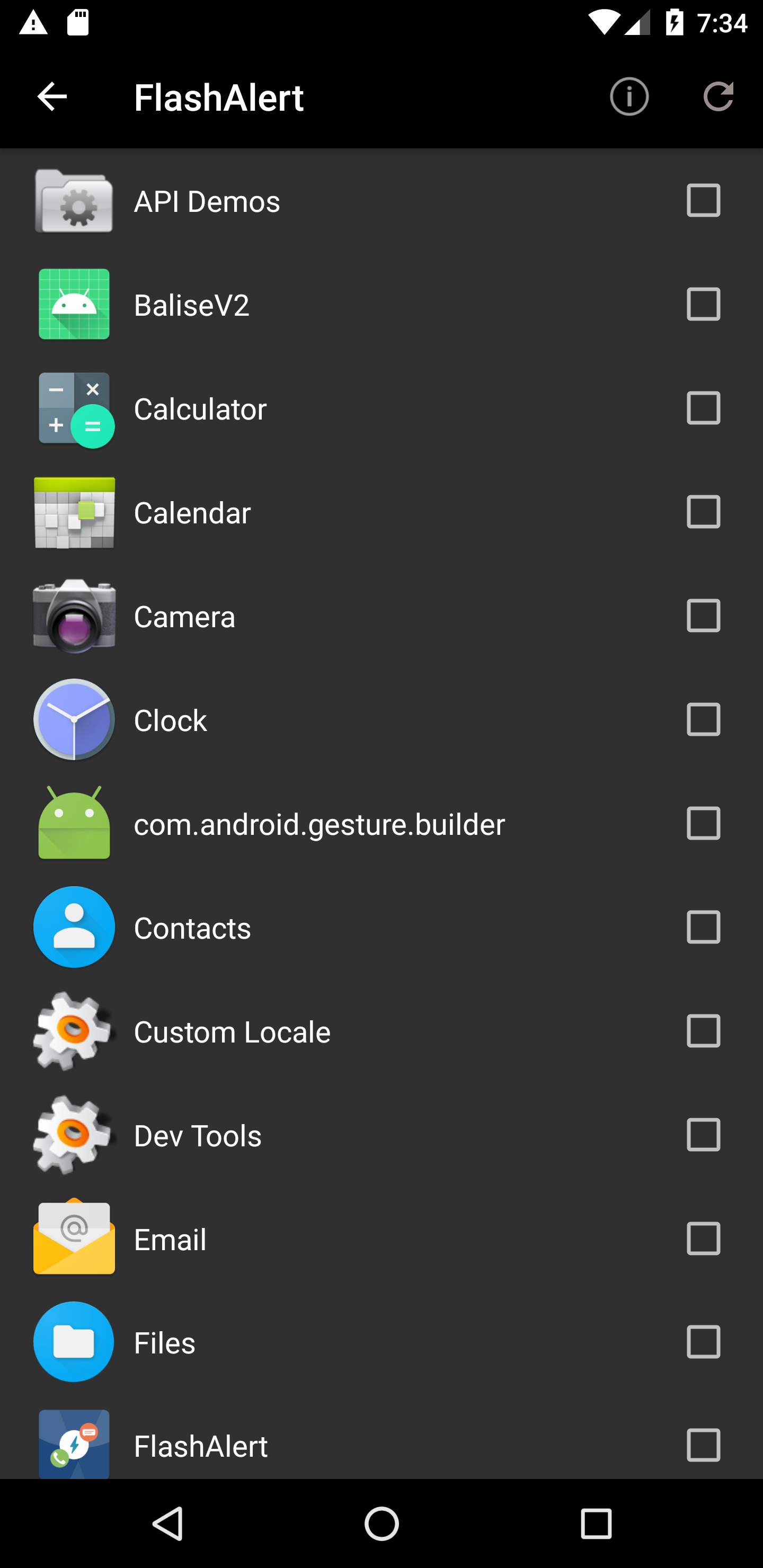Select the Calculator checkbox
This screenshot has height=1568, width=763.
point(703,408)
